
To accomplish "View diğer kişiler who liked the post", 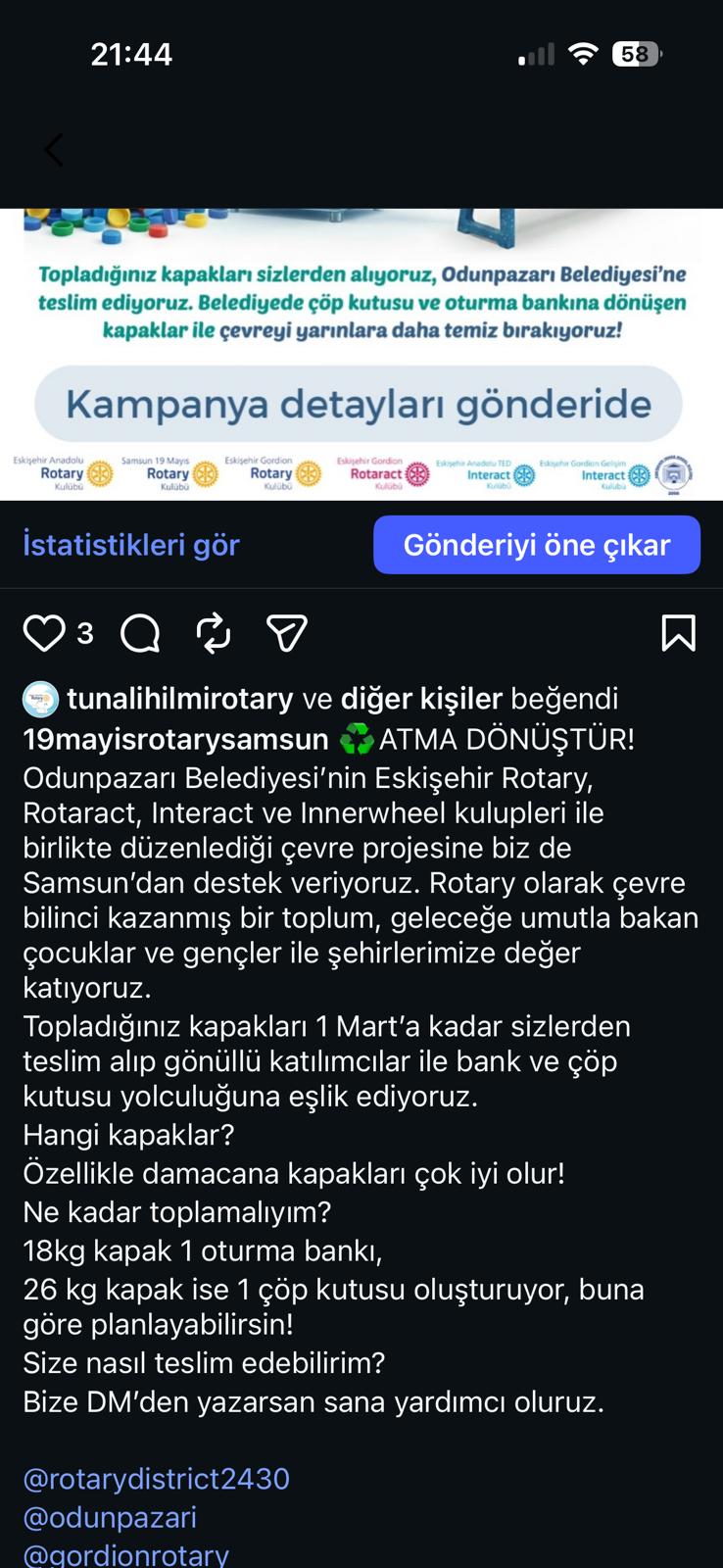I will click(421, 699).
